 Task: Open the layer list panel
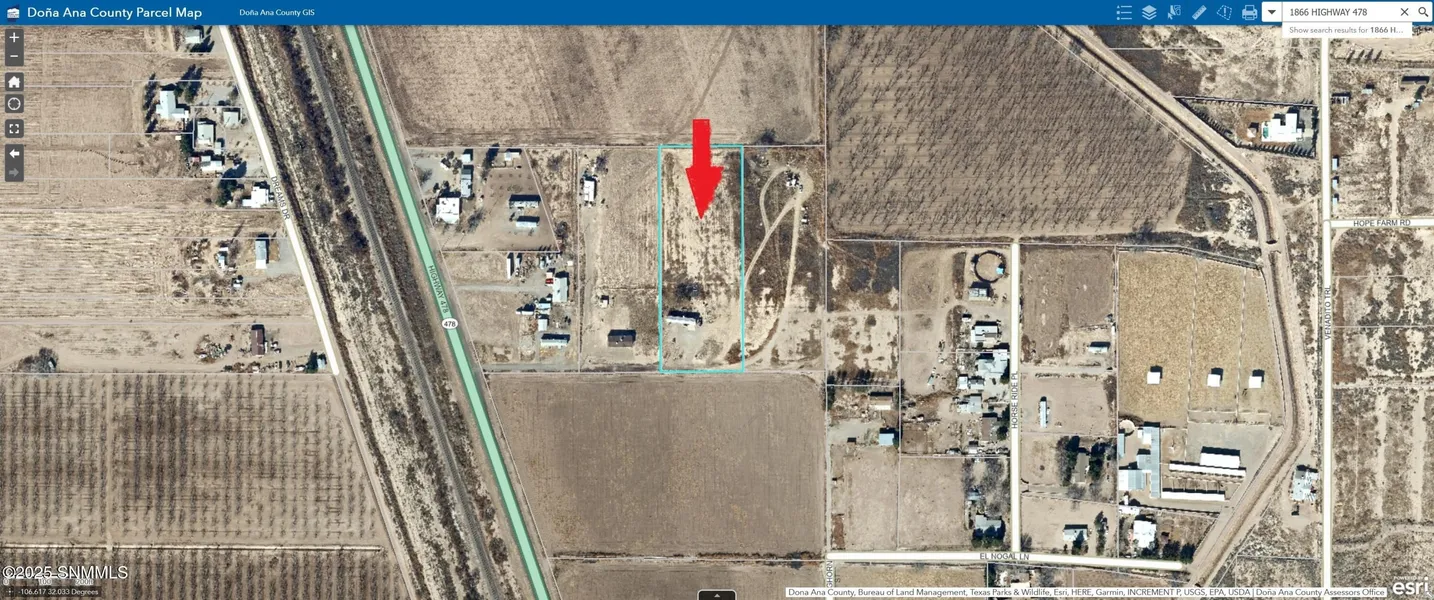(x=1149, y=12)
